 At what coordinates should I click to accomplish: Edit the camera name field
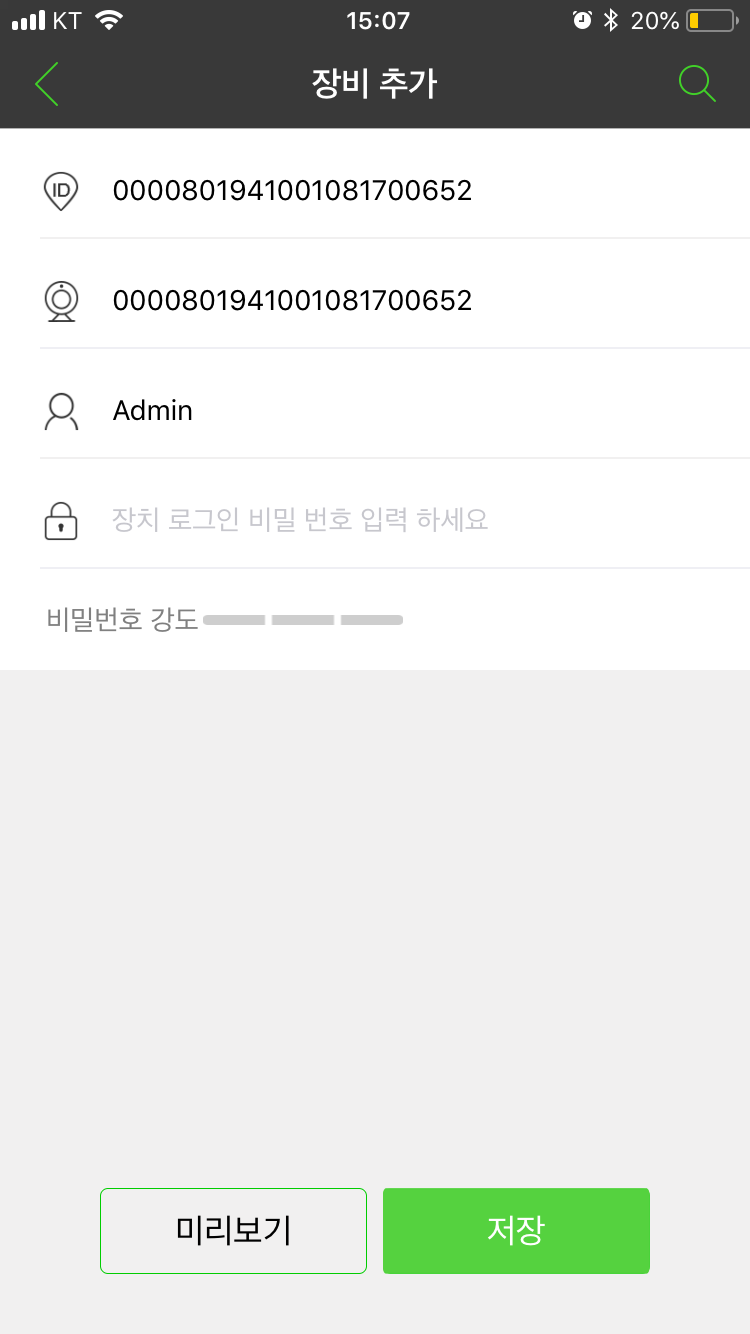(x=395, y=299)
